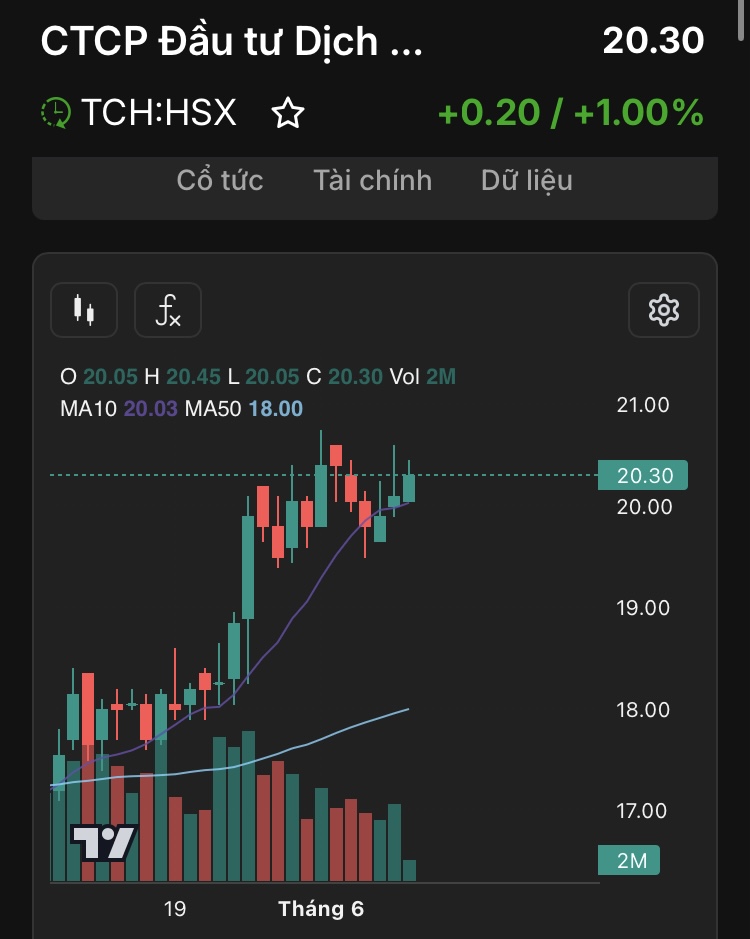The width and height of the screenshot is (750, 939).
Task: Open the Tài chính tab
Action: pos(372,180)
